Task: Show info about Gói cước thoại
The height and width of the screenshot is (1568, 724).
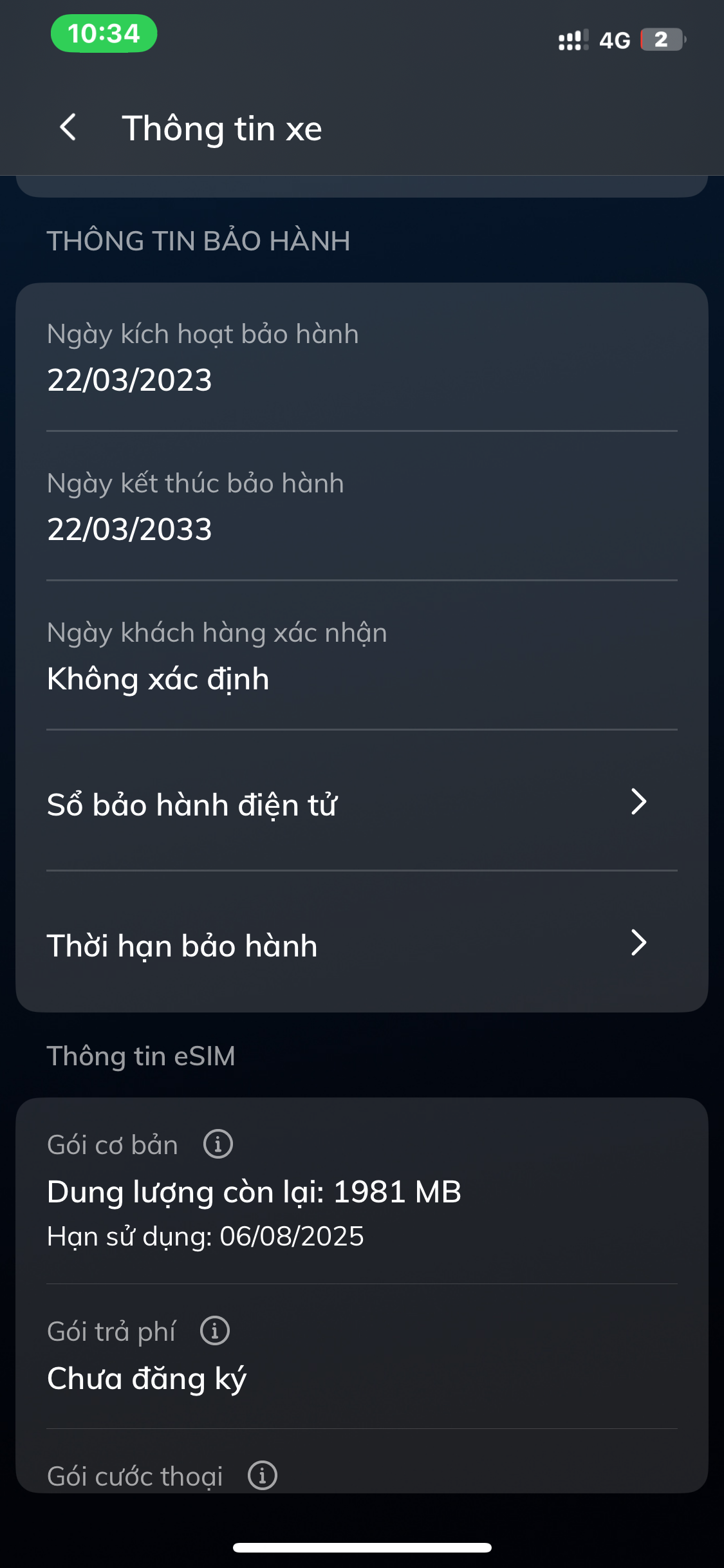Action: (263, 1475)
